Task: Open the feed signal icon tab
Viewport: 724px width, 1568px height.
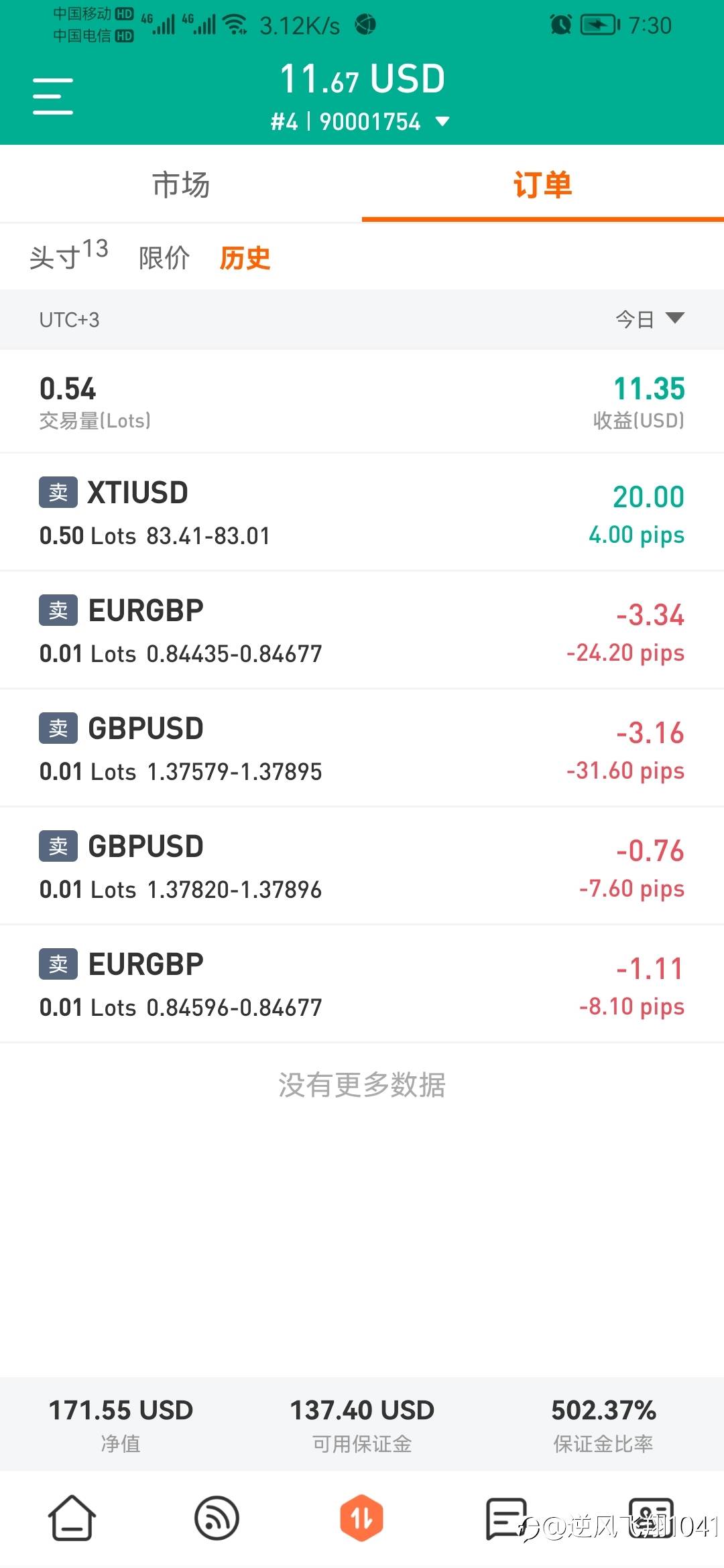Action: click(217, 1518)
